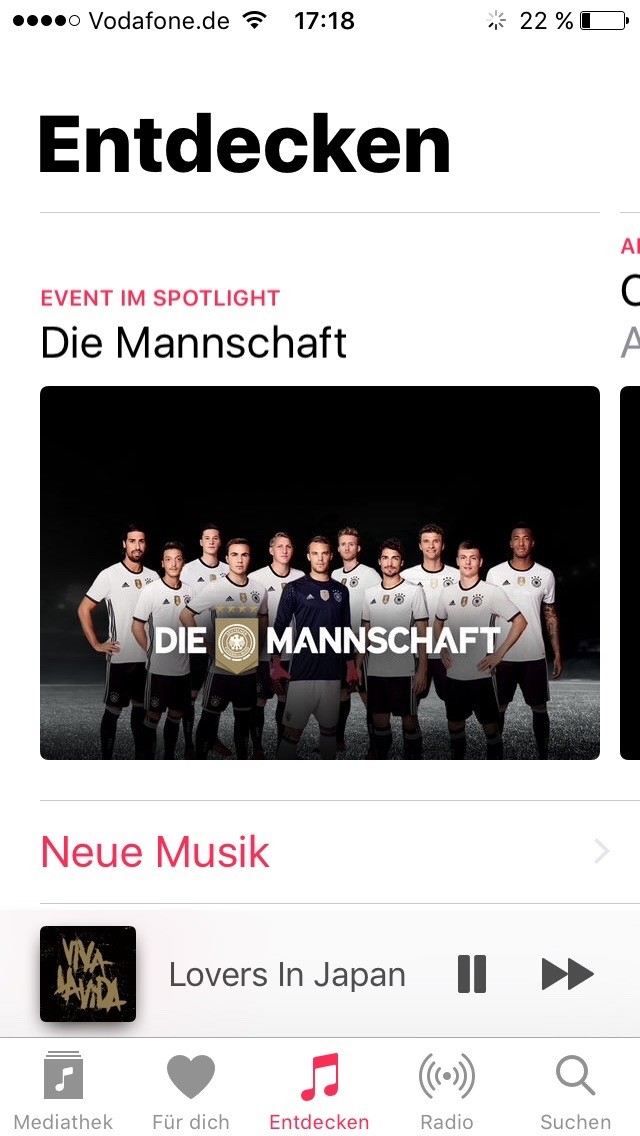This screenshot has height=1136, width=640.
Task: Switch to the Mediathek tab
Action: point(64,1090)
